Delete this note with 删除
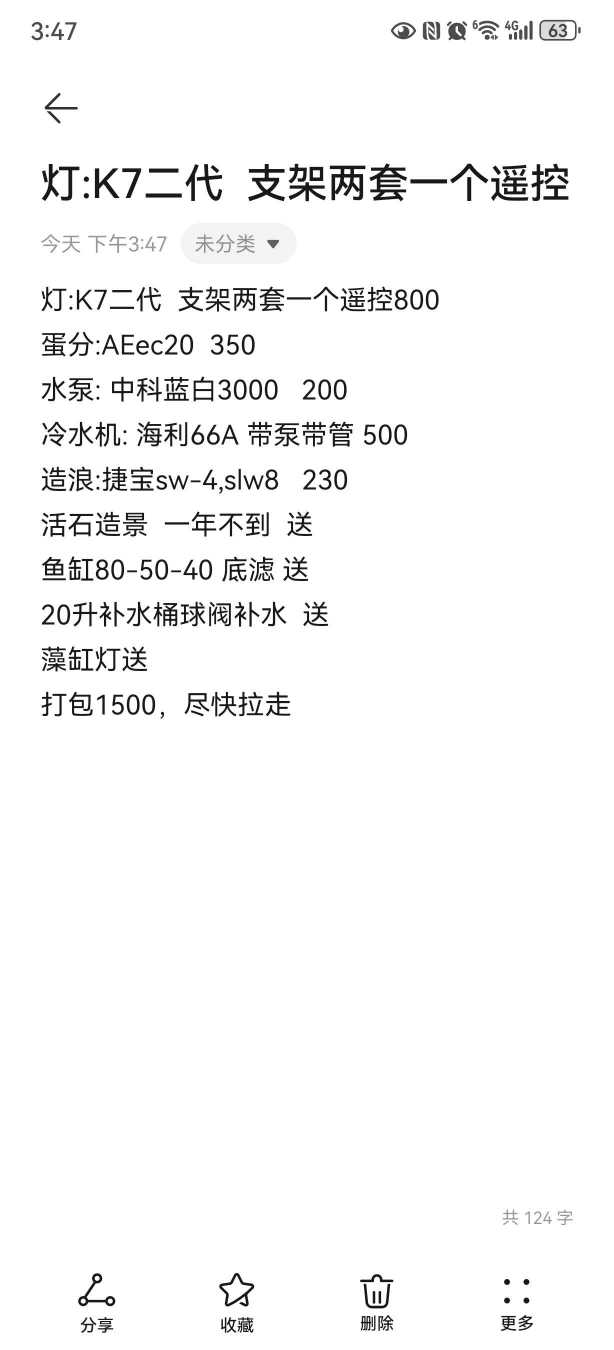 coord(377,1303)
